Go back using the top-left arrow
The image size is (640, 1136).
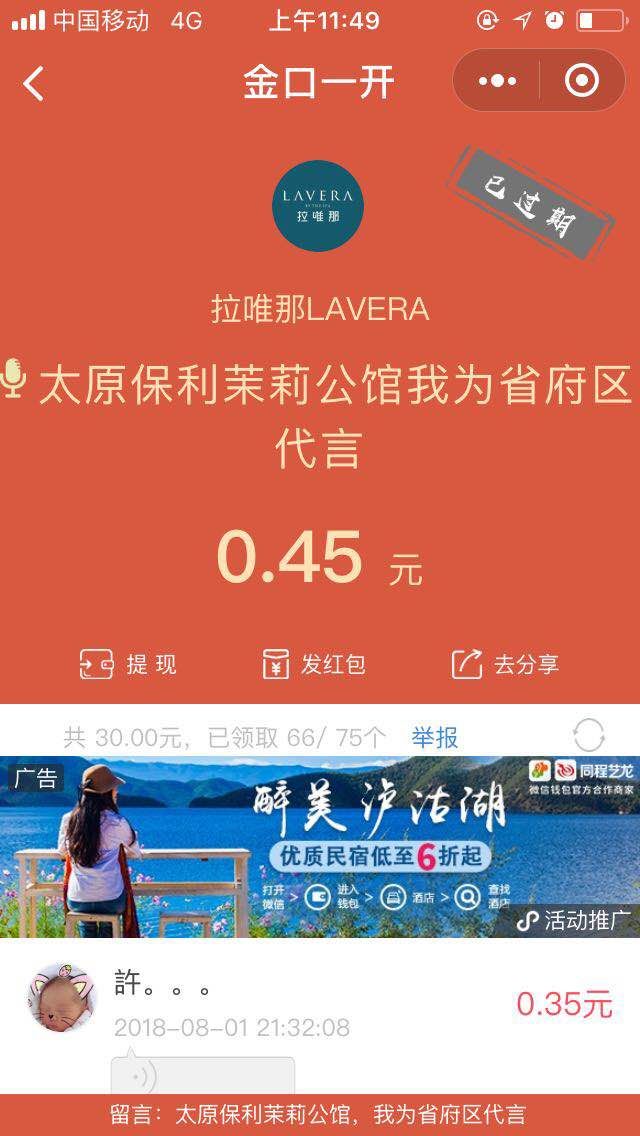[x=34, y=83]
